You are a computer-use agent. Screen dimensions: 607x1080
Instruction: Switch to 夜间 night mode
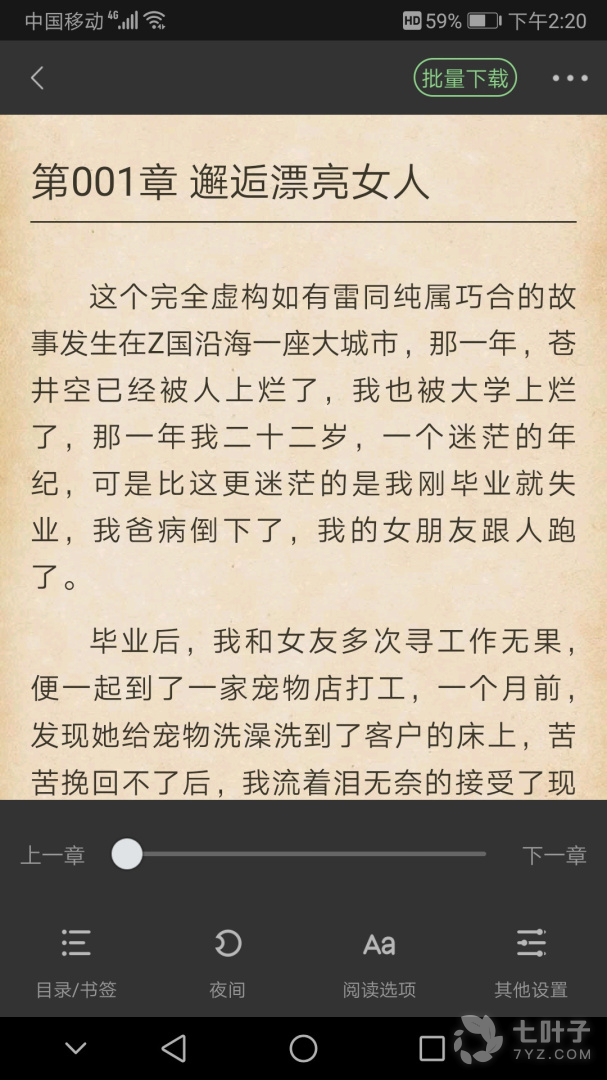pyautogui.click(x=227, y=961)
